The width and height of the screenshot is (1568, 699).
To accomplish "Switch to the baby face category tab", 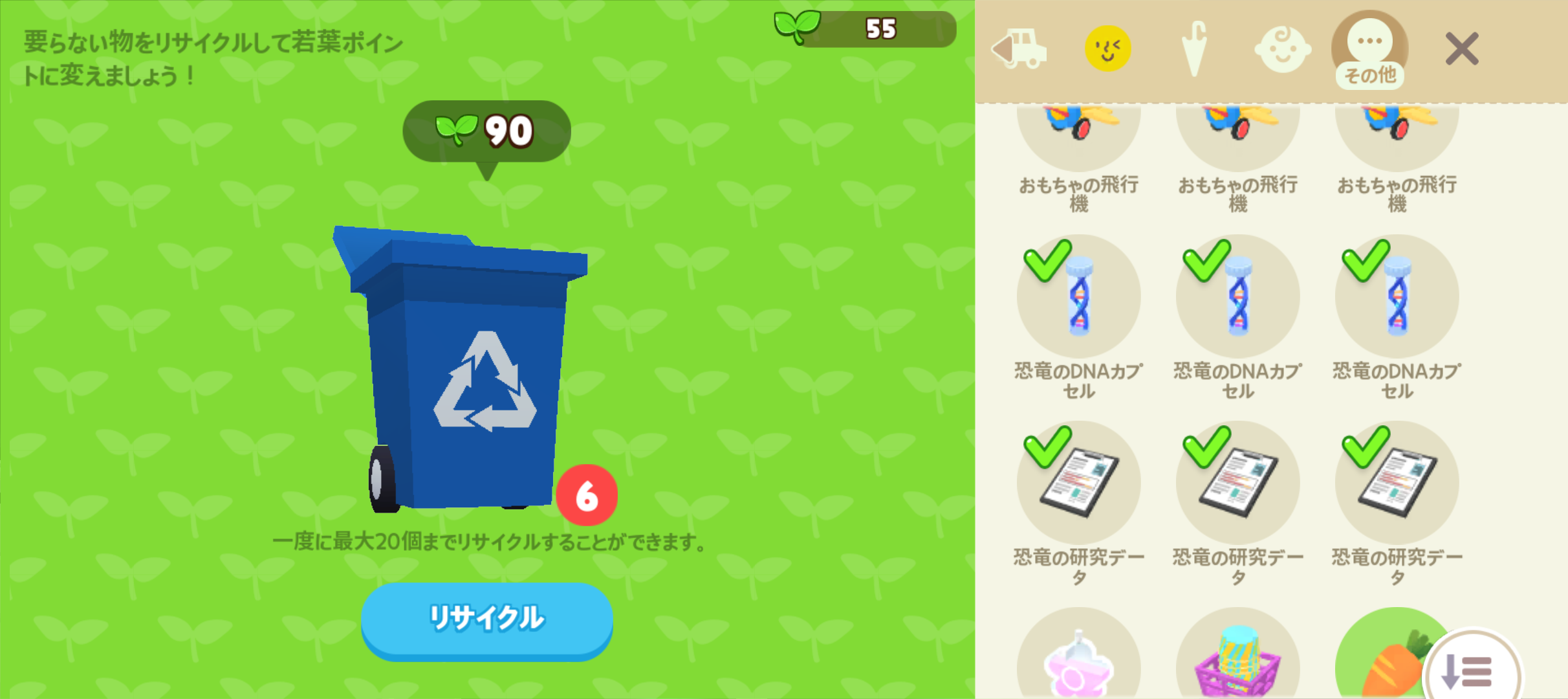I will coord(1282,49).
